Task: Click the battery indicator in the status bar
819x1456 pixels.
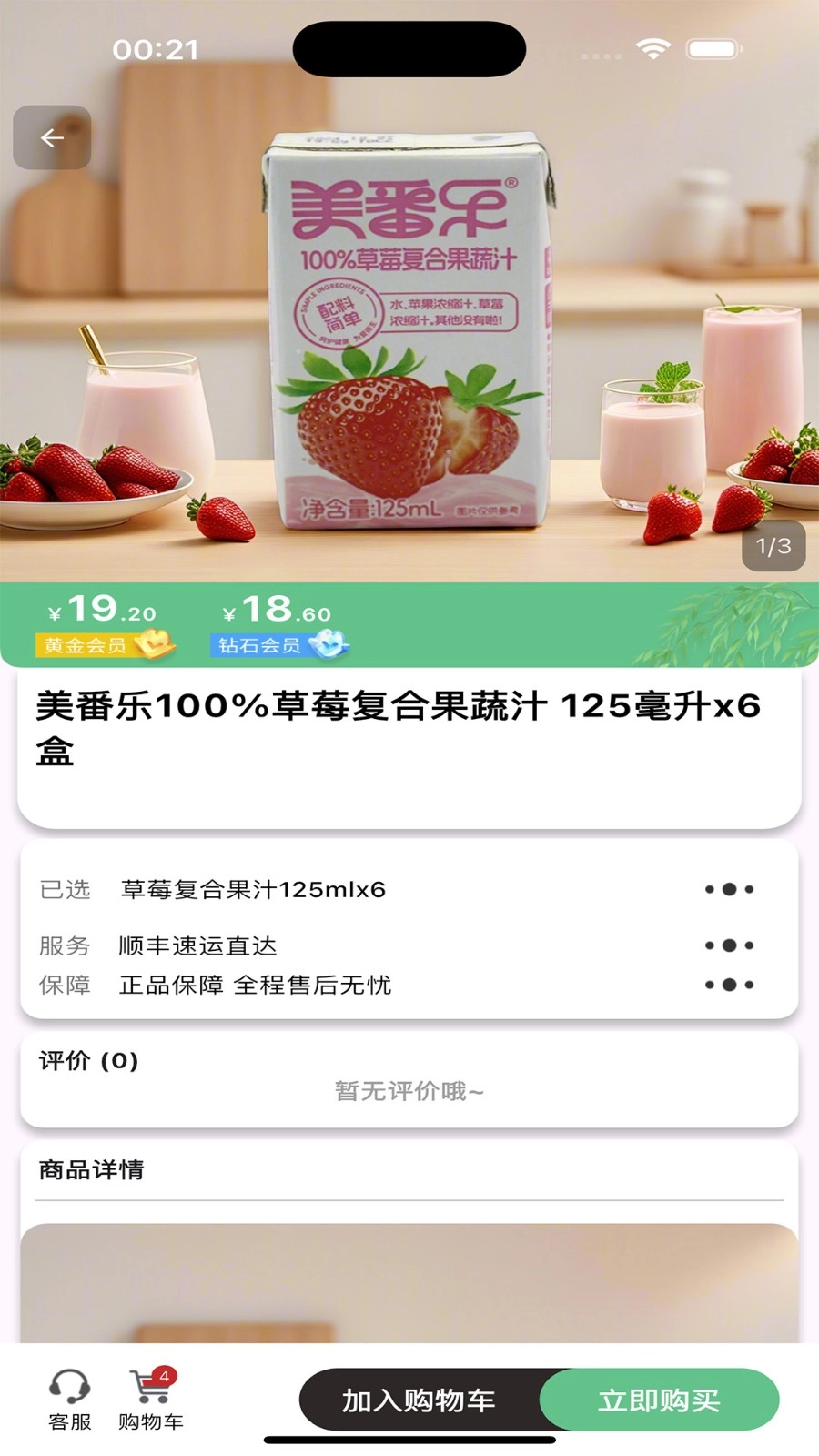Action: [x=715, y=49]
